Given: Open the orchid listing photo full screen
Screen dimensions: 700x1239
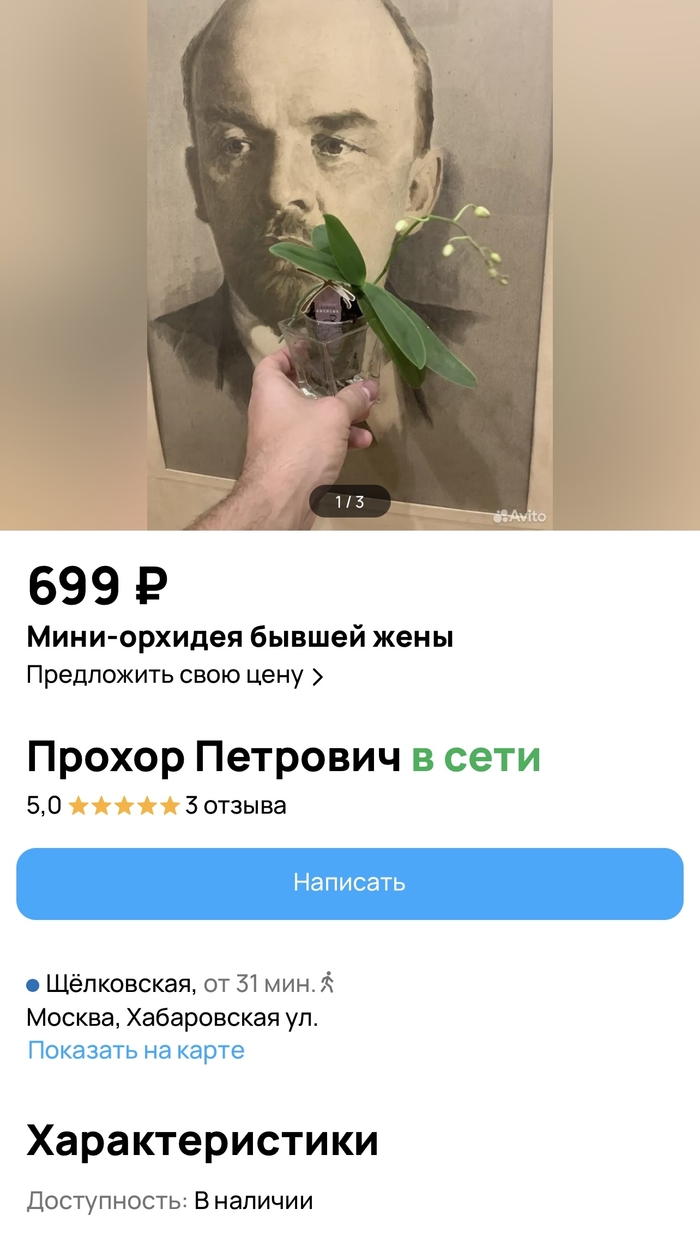Looking at the screenshot, I should point(350,265).
